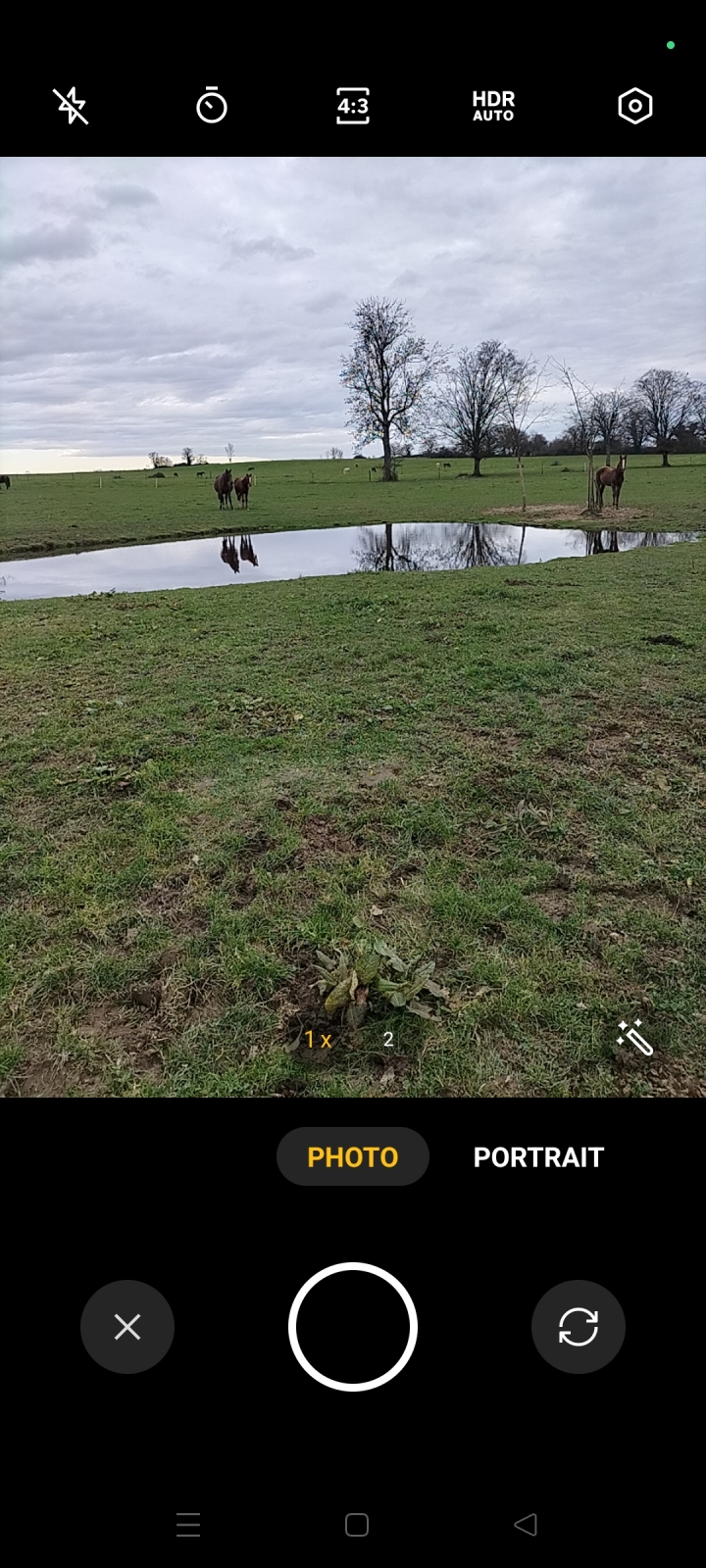Toggle the flash setting icon
This screenshot has height=1568, width=706.
point(71,106)
